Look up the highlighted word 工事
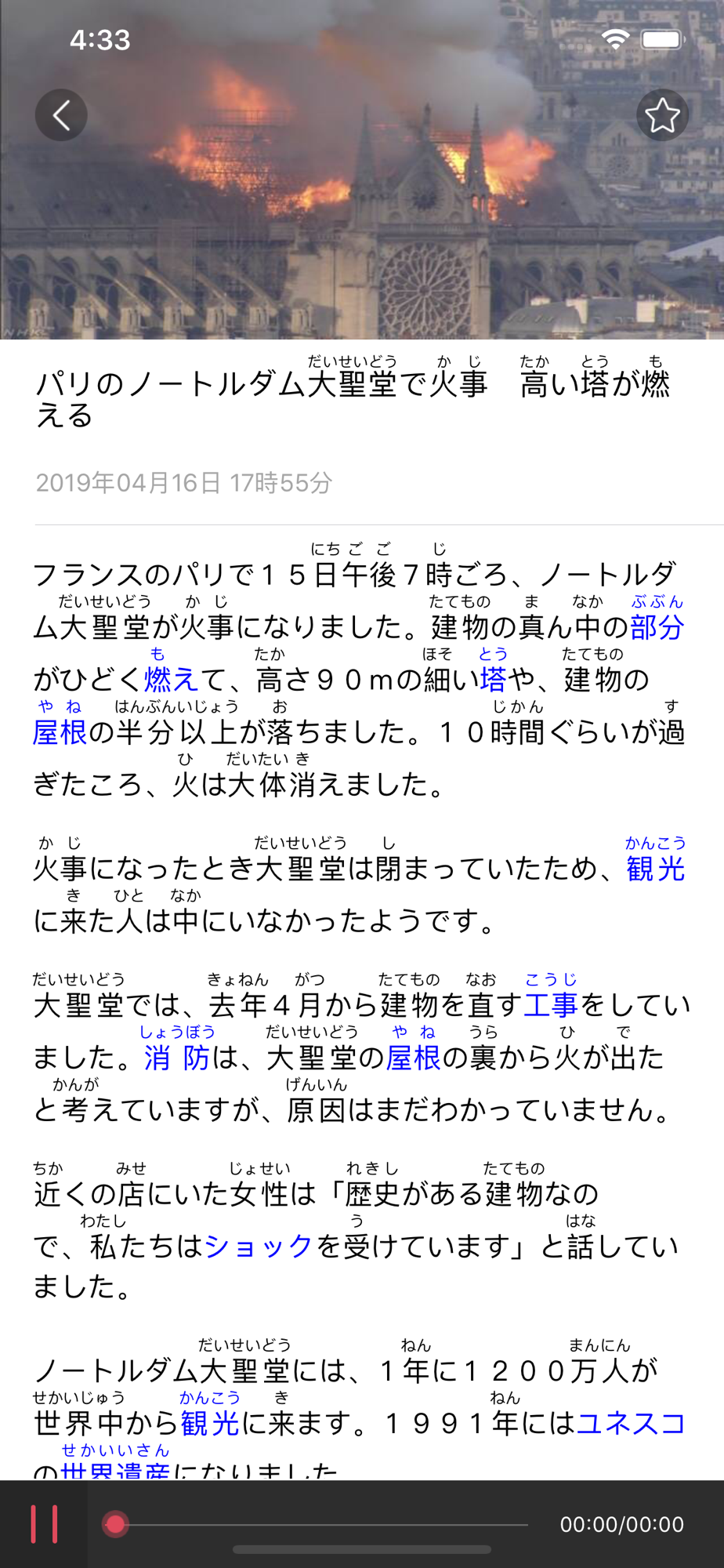This screenshot has width=724, height=1568. 551,1005
